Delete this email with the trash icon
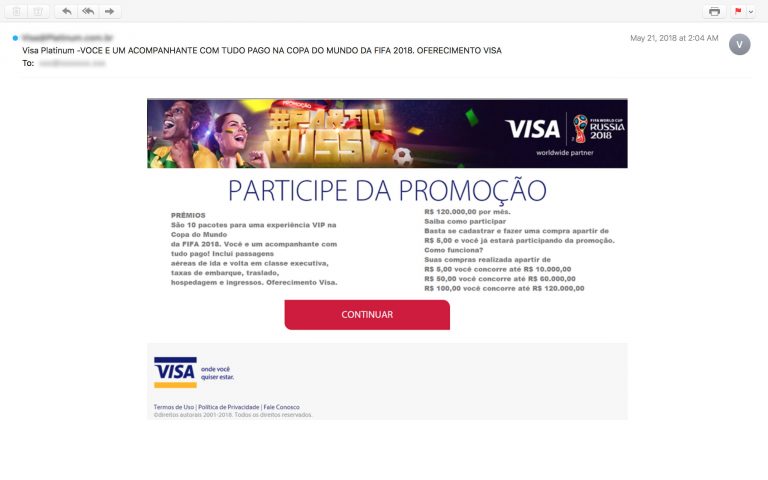This screenshot has height=480, width=768. click(17, 11)
